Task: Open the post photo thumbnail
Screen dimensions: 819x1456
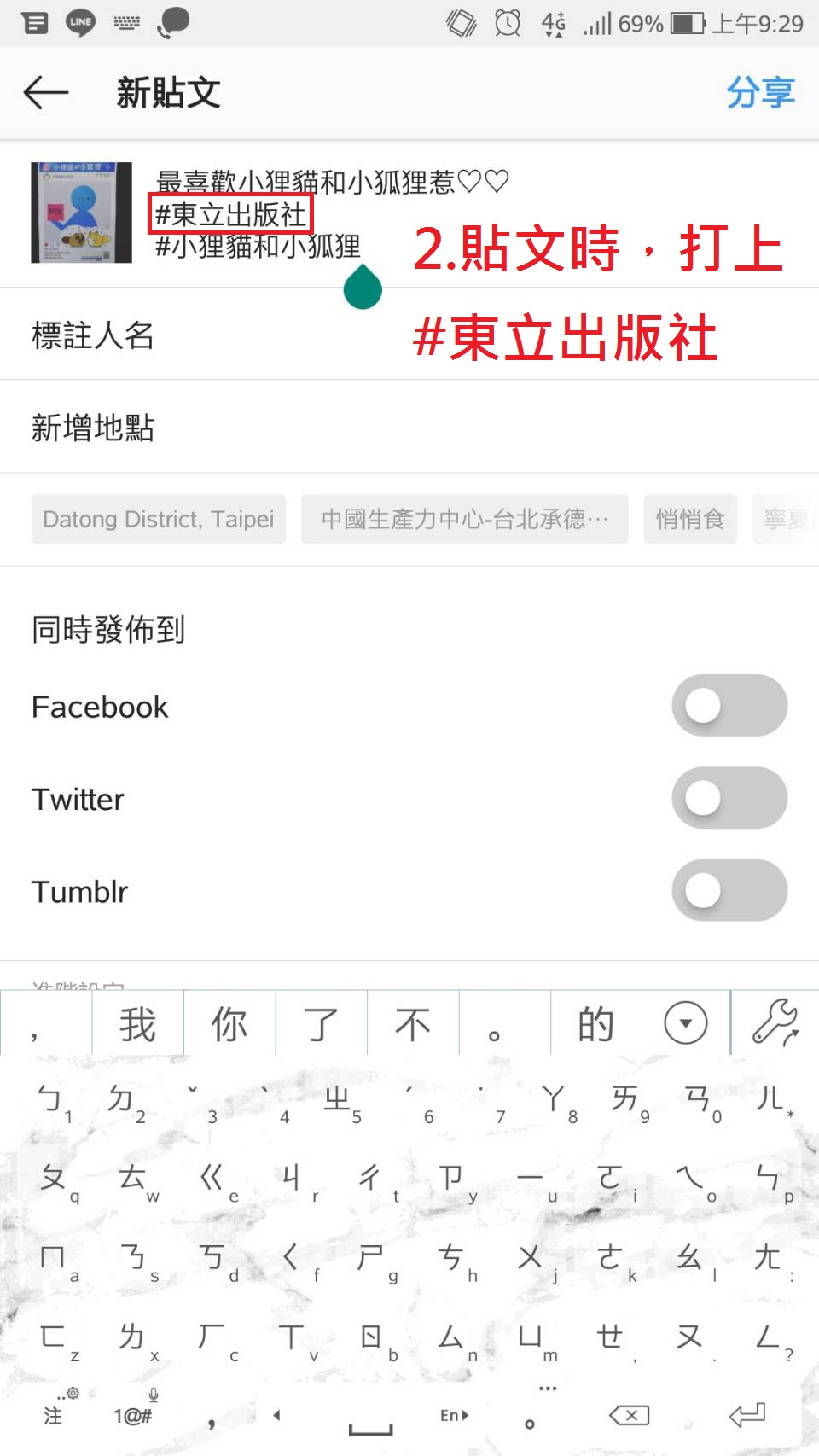Action: [81, 213]
